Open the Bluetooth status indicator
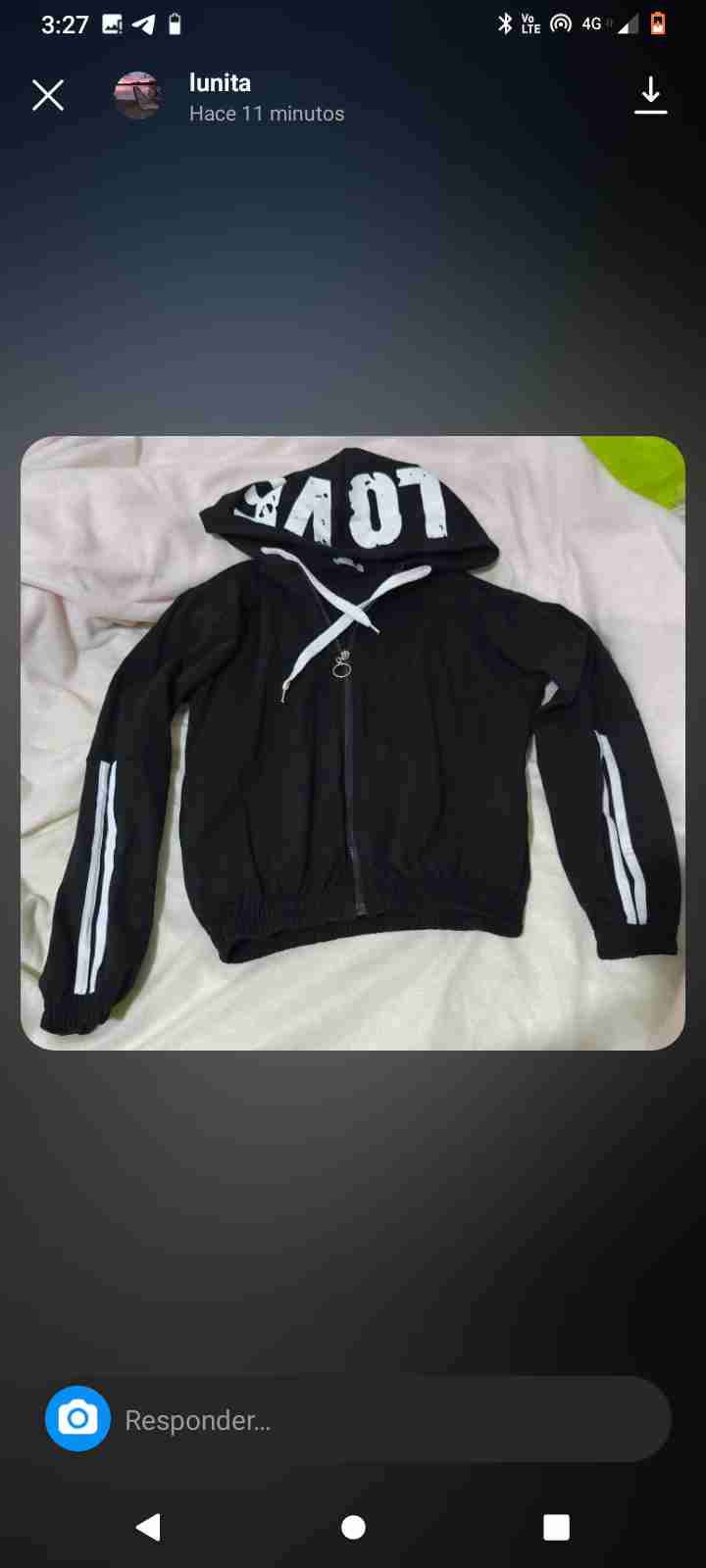Viewport: 706px width, 1568px height. tap(505, 23)
